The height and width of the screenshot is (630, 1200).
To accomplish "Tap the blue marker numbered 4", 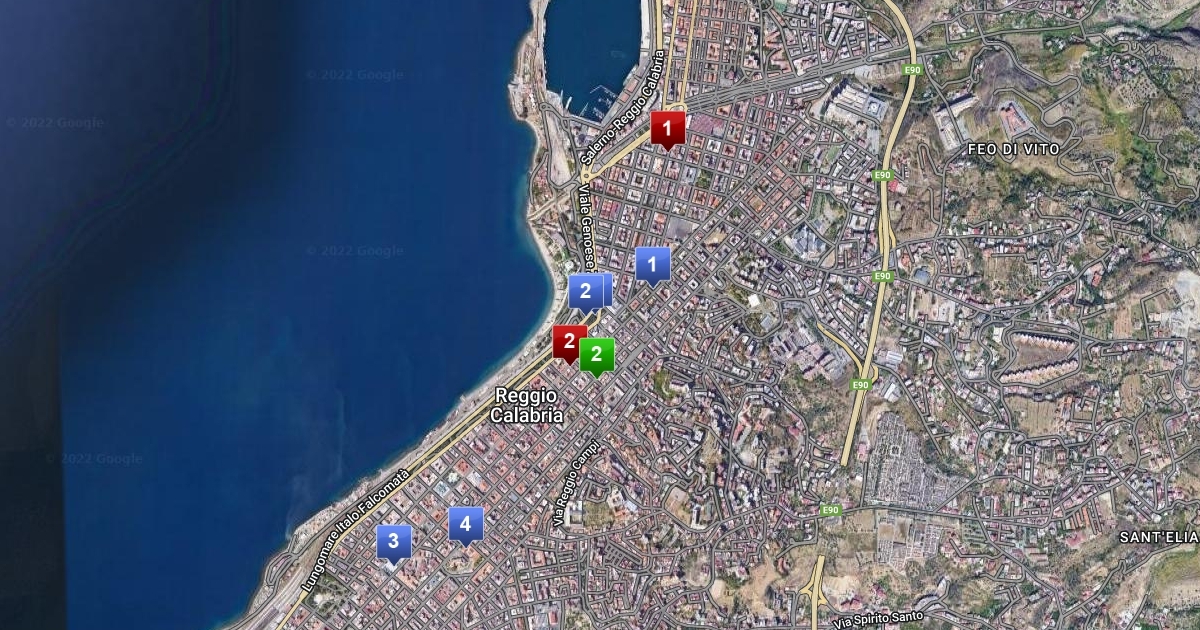I will tap(465, 523).
